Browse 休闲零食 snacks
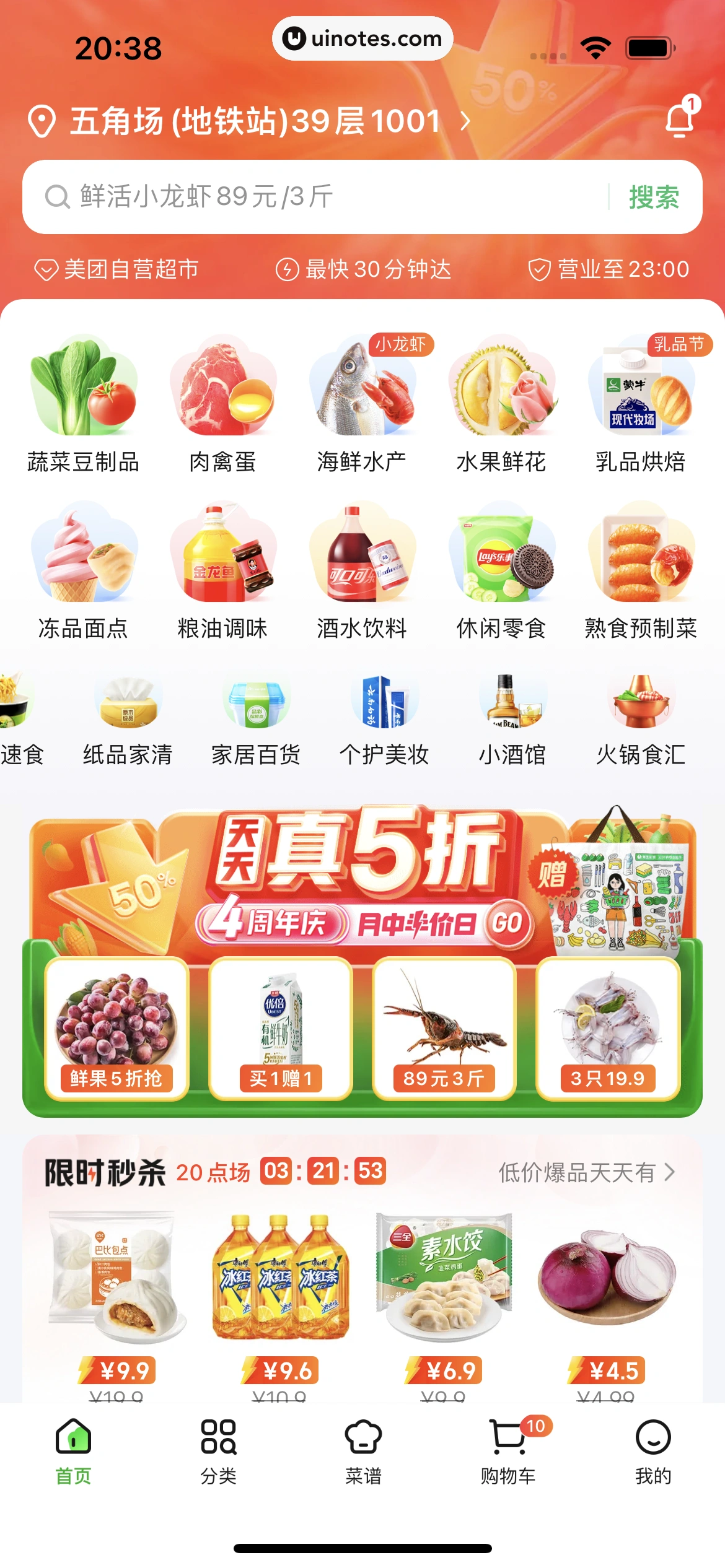 point(501,571)
